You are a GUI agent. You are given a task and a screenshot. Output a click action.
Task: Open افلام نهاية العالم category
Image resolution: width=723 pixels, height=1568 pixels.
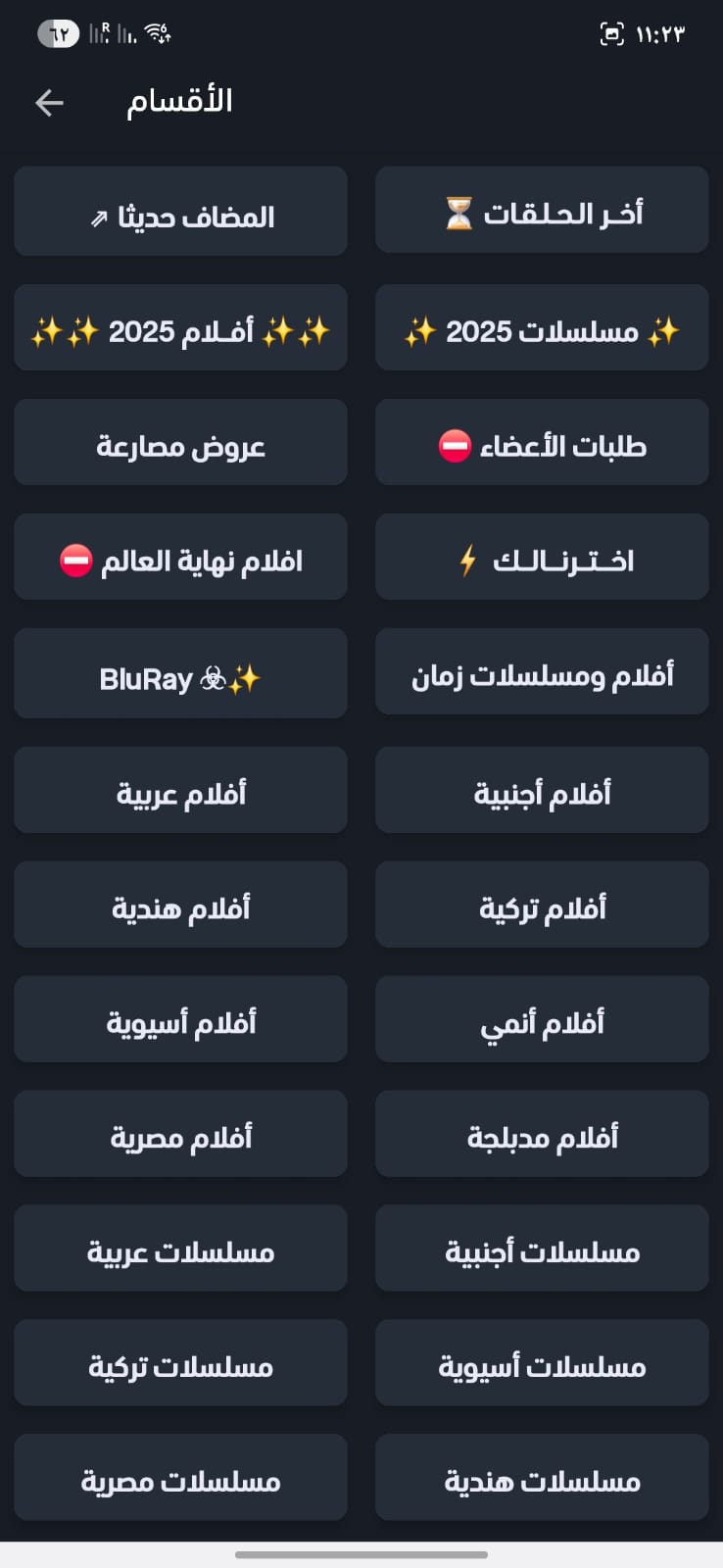click(x=180, y=557)
